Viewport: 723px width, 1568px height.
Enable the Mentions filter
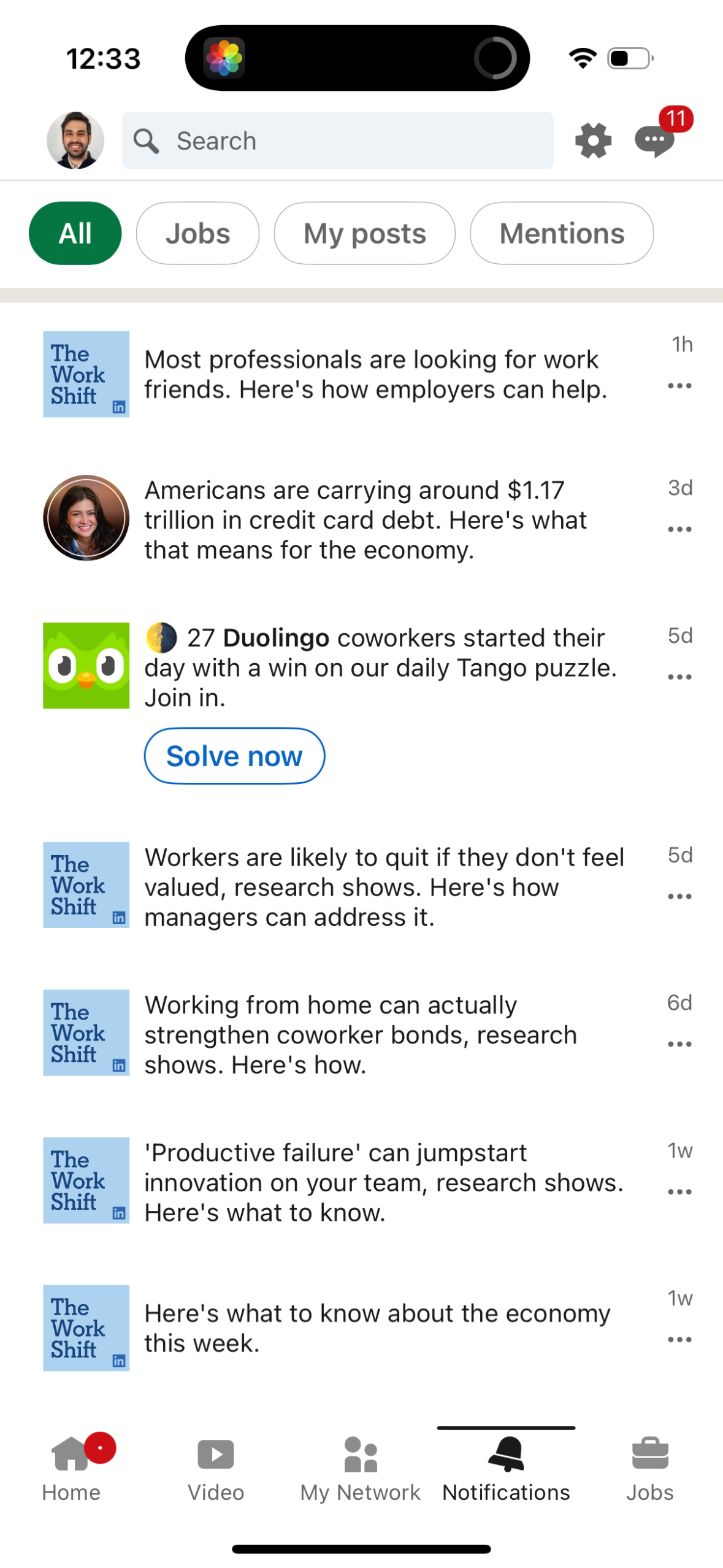pyautogui.click(x=561, y=233)
